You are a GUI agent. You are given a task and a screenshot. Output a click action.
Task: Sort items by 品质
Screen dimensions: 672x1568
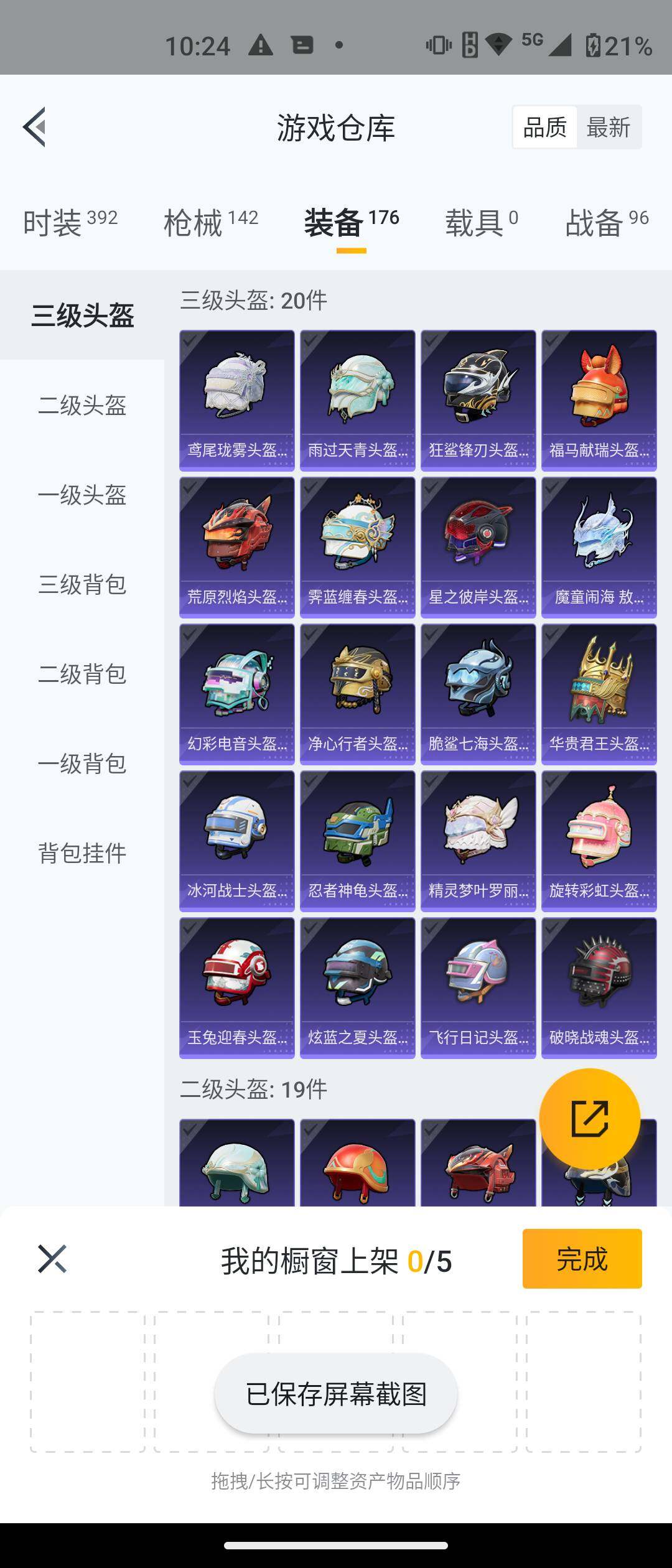(x=544, y=128)
